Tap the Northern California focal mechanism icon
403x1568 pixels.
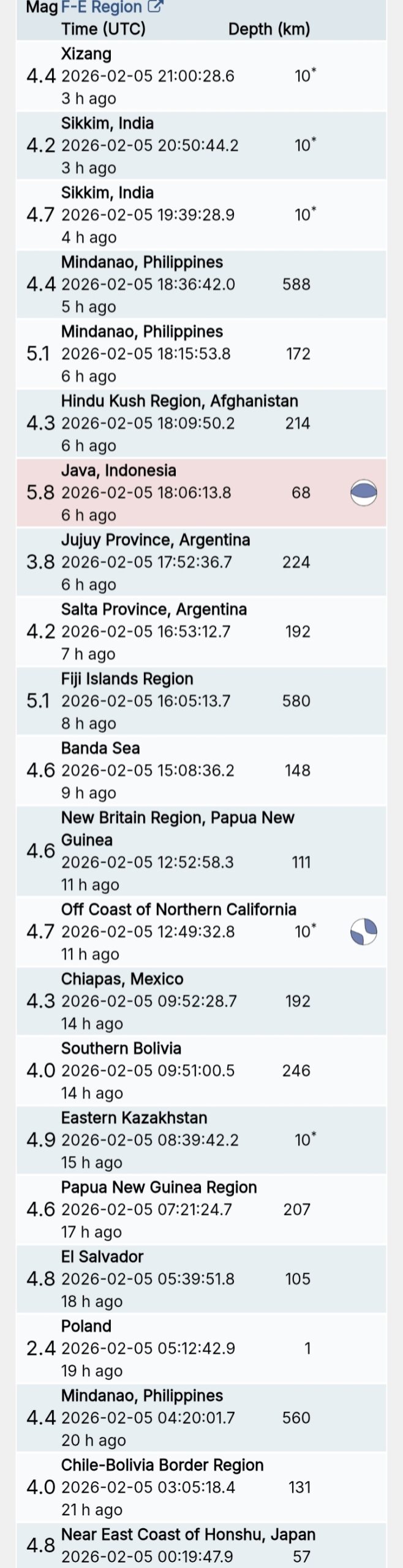pyautogui.click(x=363, y=932)
